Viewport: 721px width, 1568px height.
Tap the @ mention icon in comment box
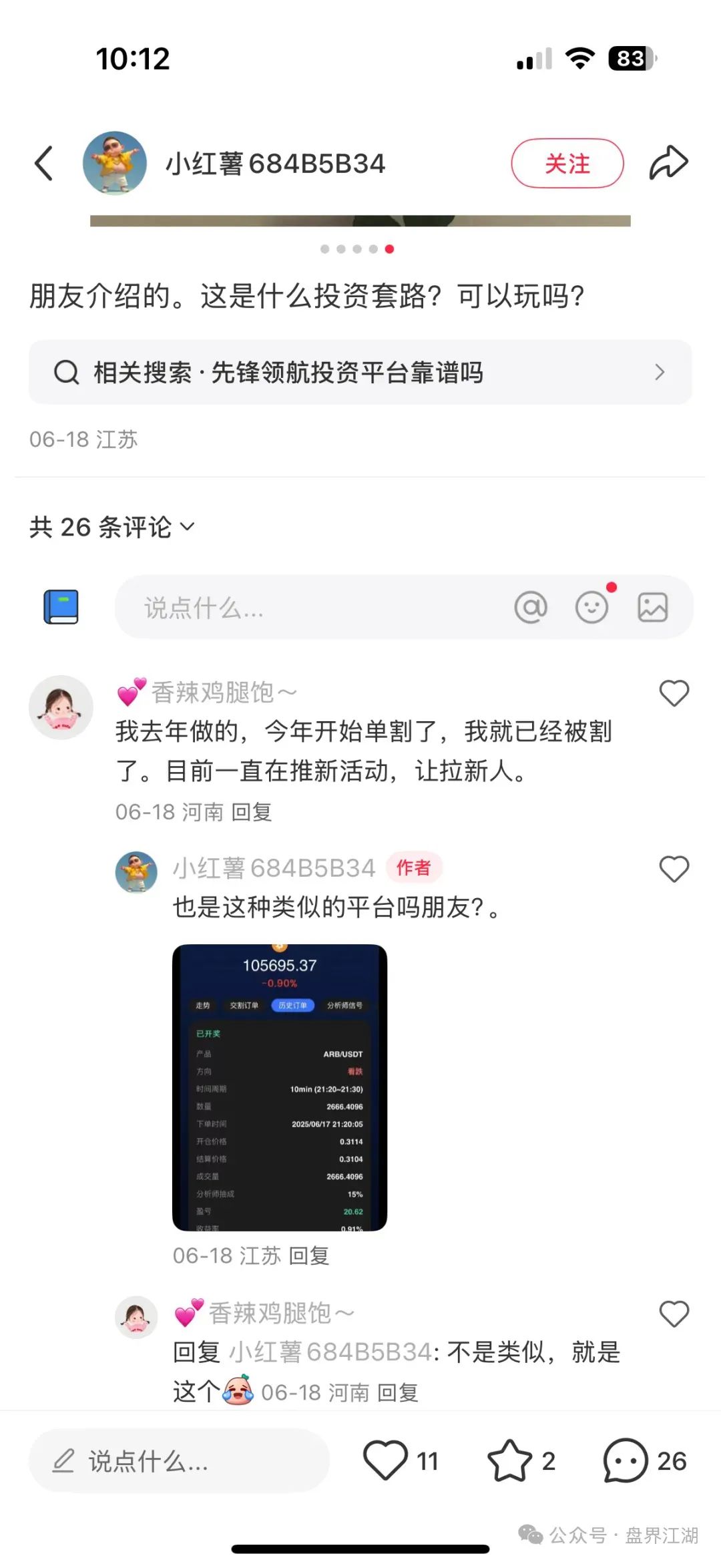pyautogui.click(x=532, y=606)
